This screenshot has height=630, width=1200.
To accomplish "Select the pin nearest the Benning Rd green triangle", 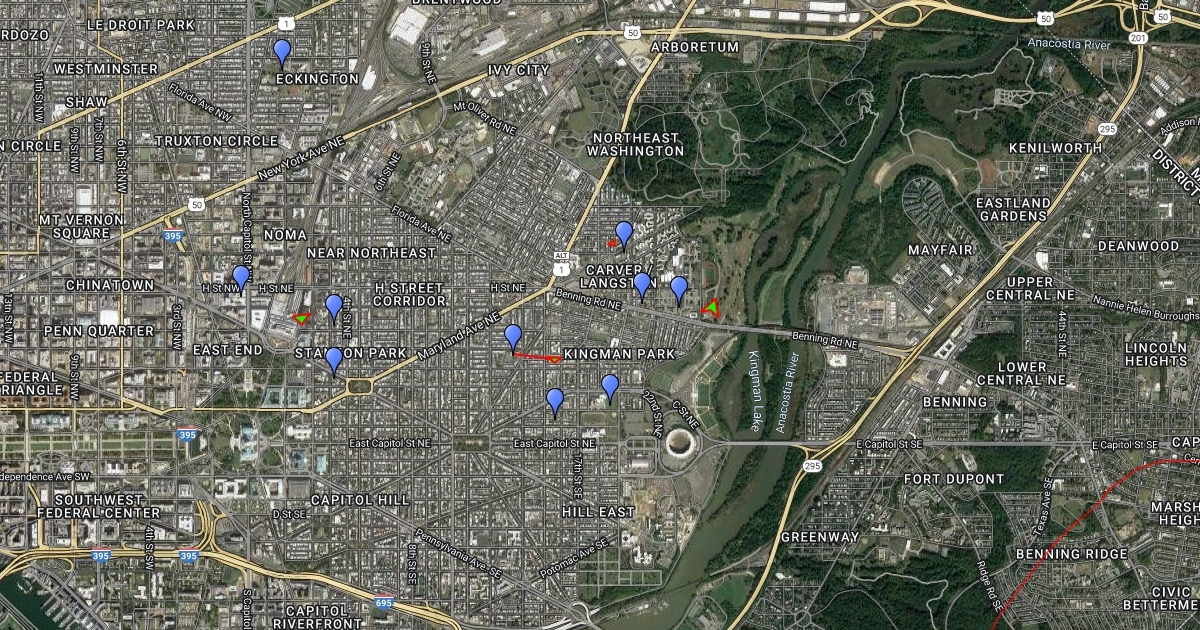I will (x=679, y=288).
